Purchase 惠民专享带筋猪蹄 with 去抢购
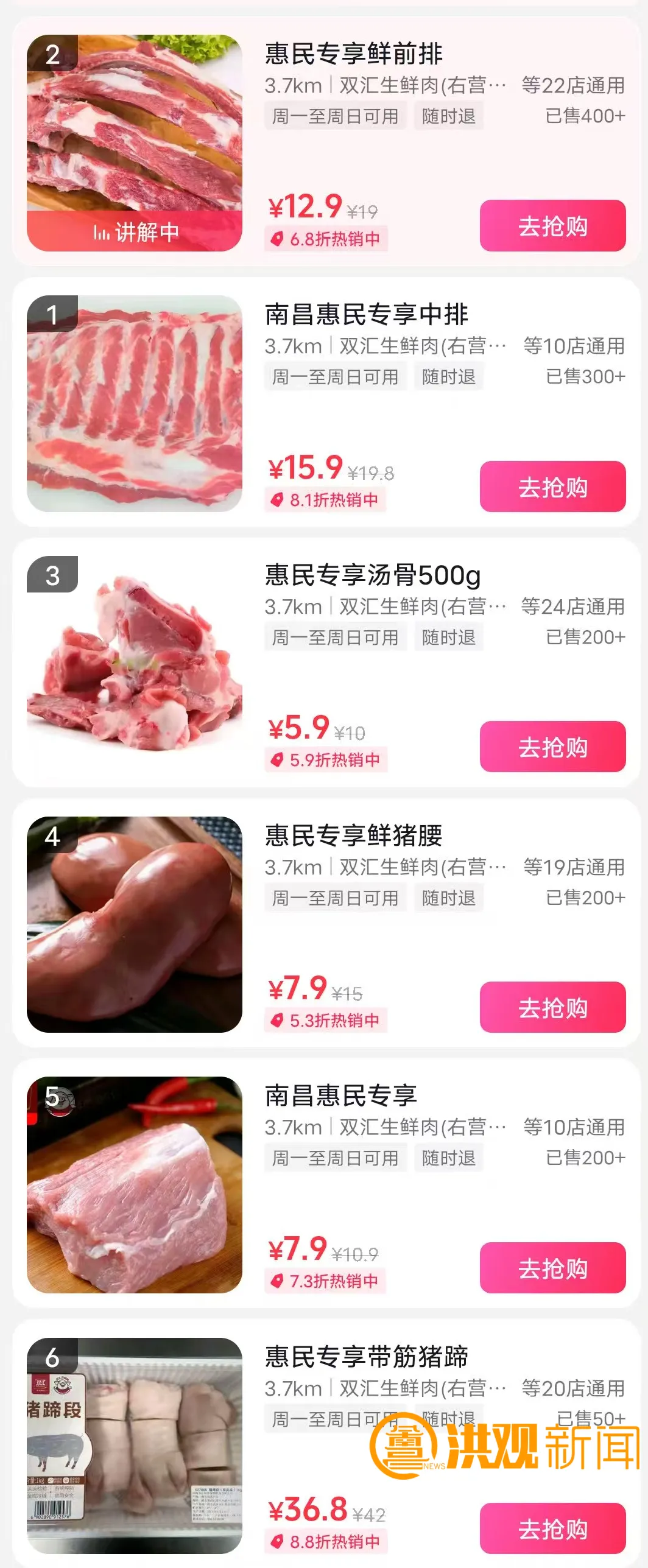Image resolution: width=648 pixels, height=1568 pixels. coord(552,1528)
